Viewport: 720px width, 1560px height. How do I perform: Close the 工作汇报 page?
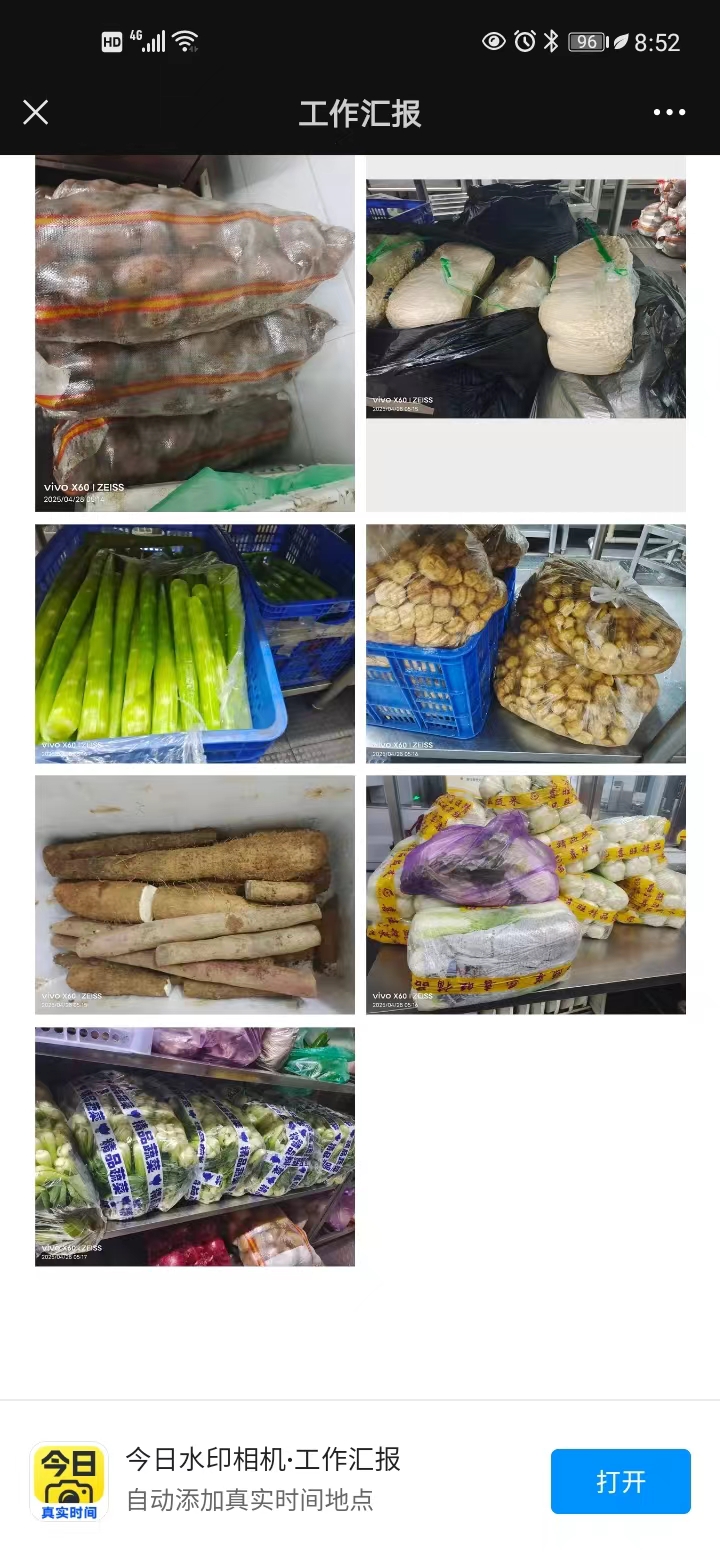click(36, 112)
